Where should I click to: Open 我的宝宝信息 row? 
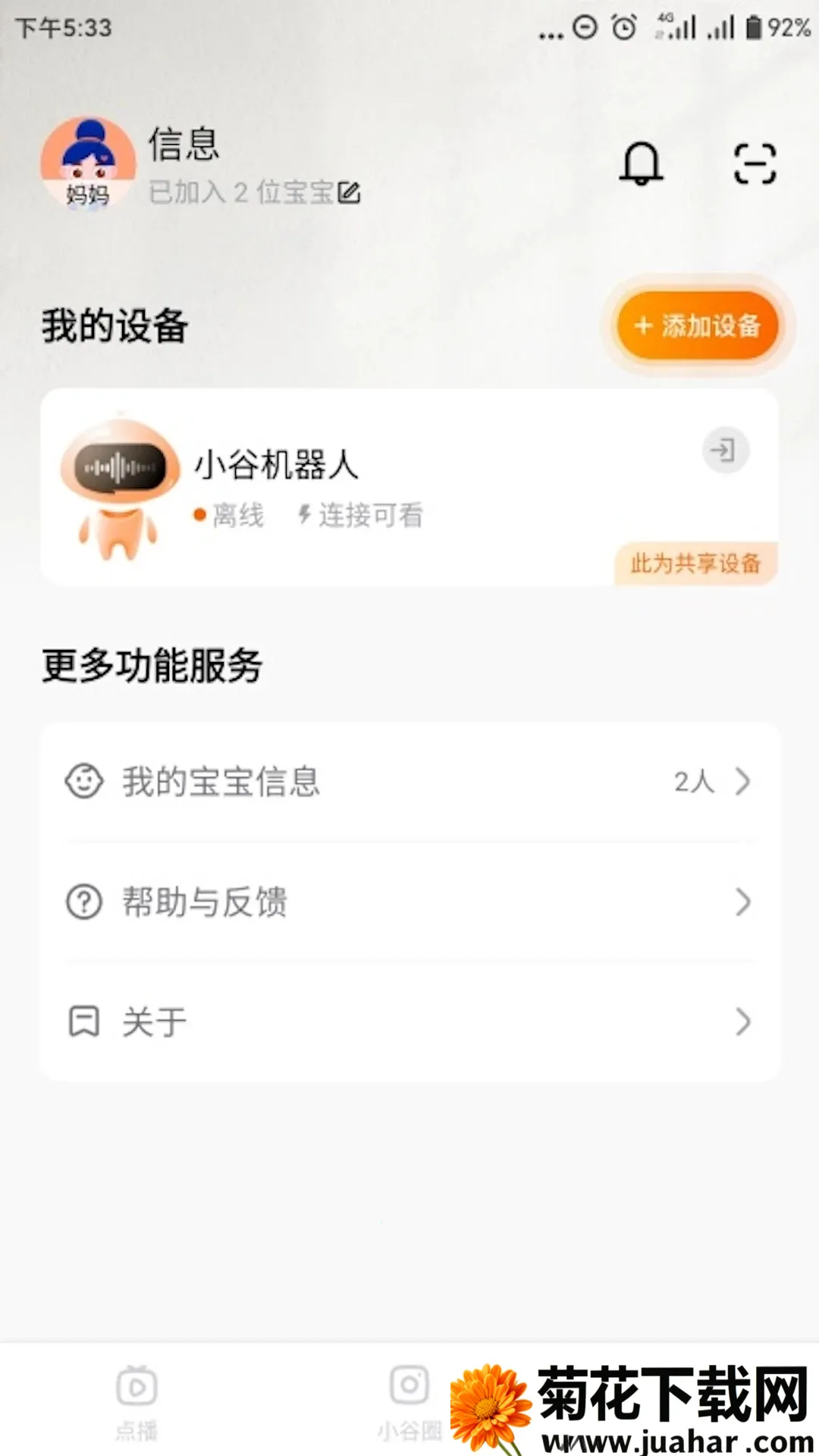pyautogui.click(x=409, y=781)
